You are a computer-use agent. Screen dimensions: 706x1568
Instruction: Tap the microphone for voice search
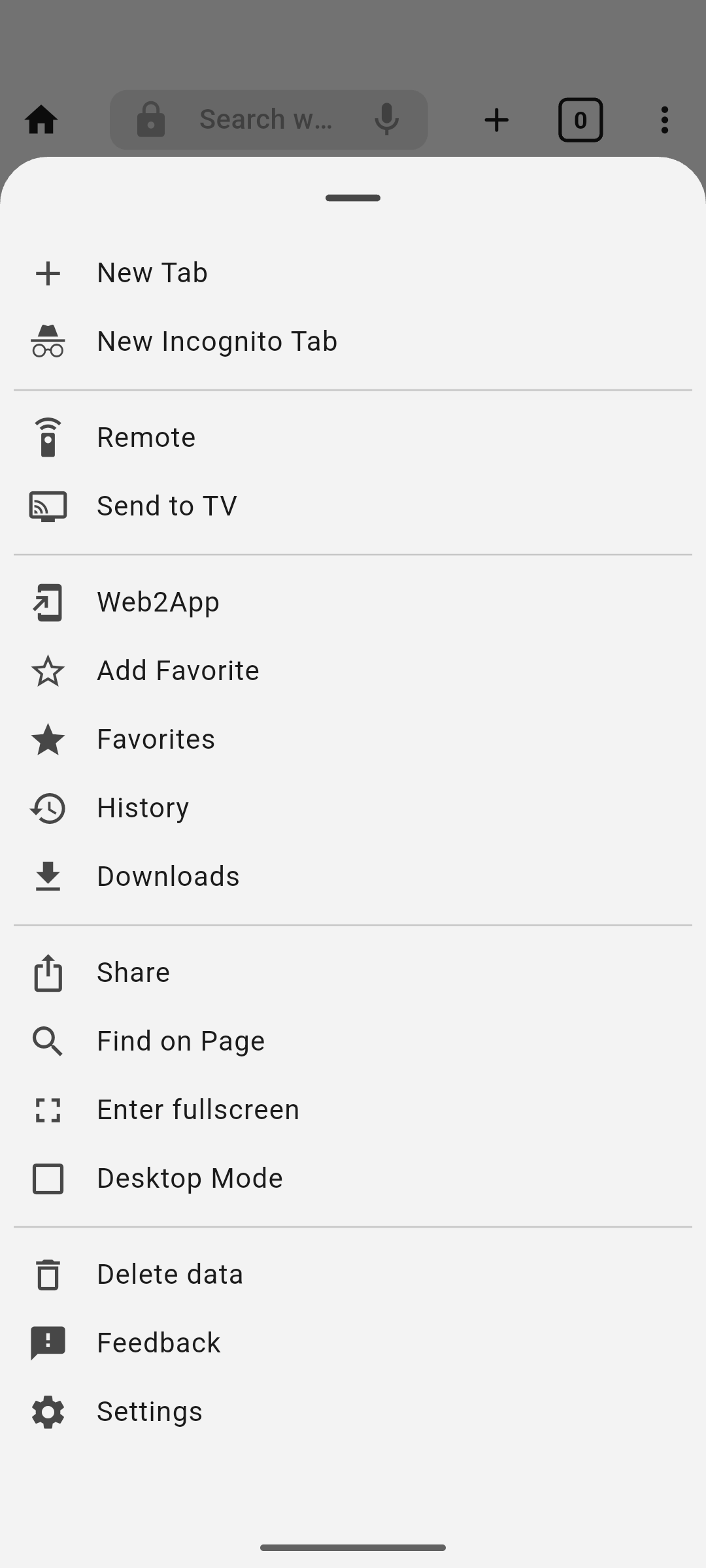pyautogui.click(x=386, y=120)
